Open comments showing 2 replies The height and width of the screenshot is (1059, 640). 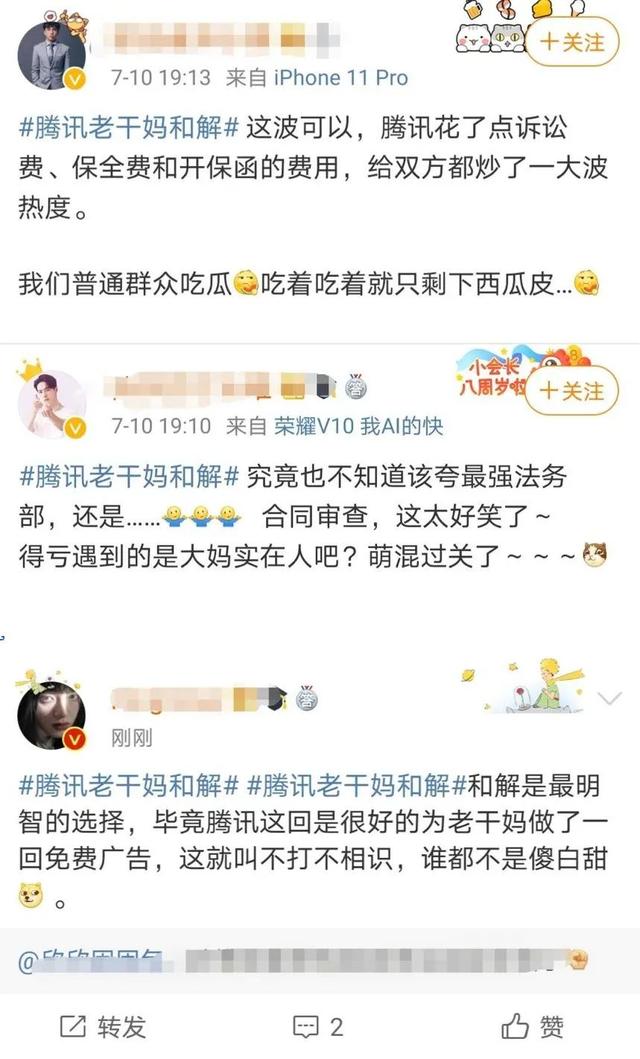tap(318, 1025)
